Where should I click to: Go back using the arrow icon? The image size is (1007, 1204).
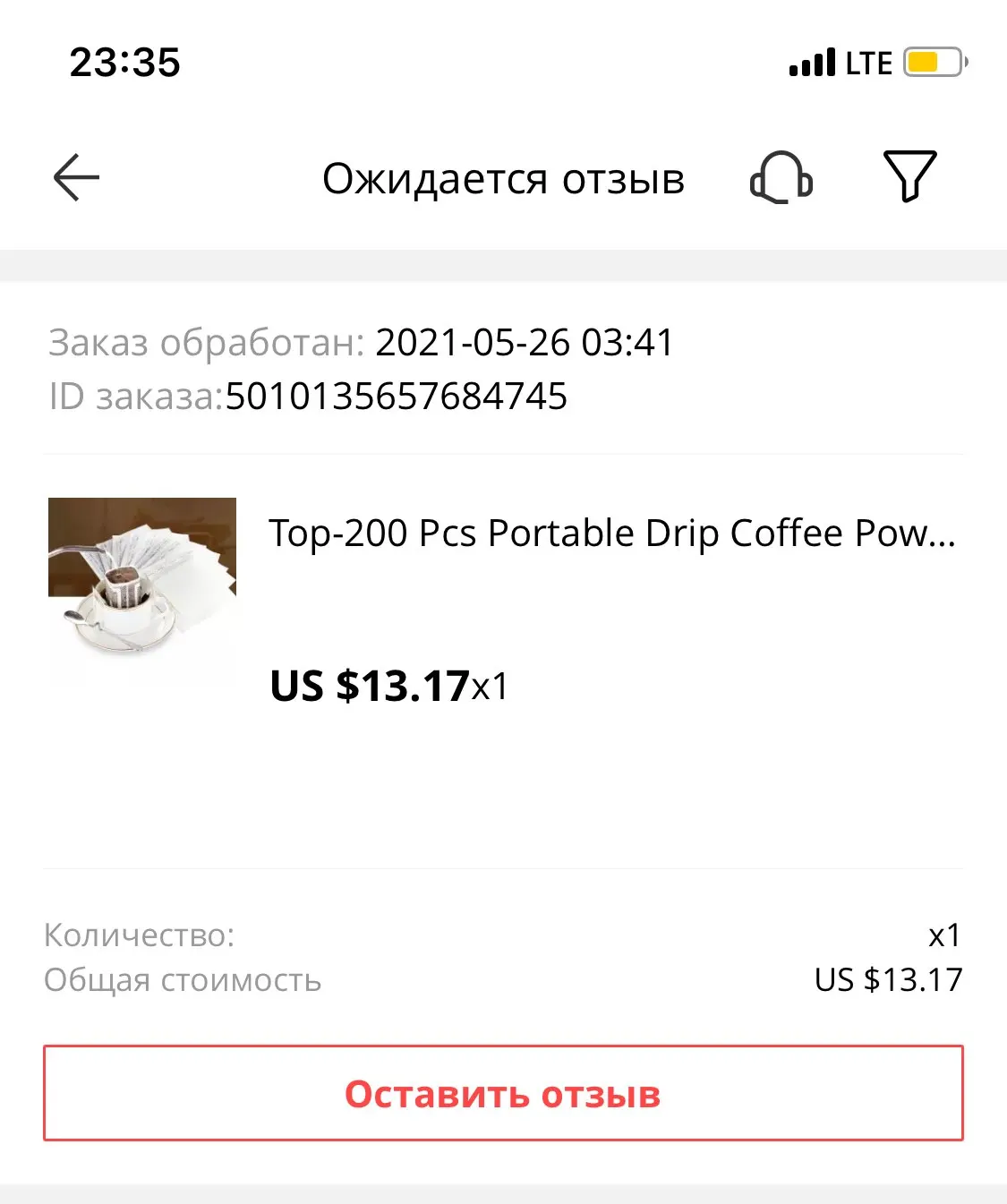point(76,177)
